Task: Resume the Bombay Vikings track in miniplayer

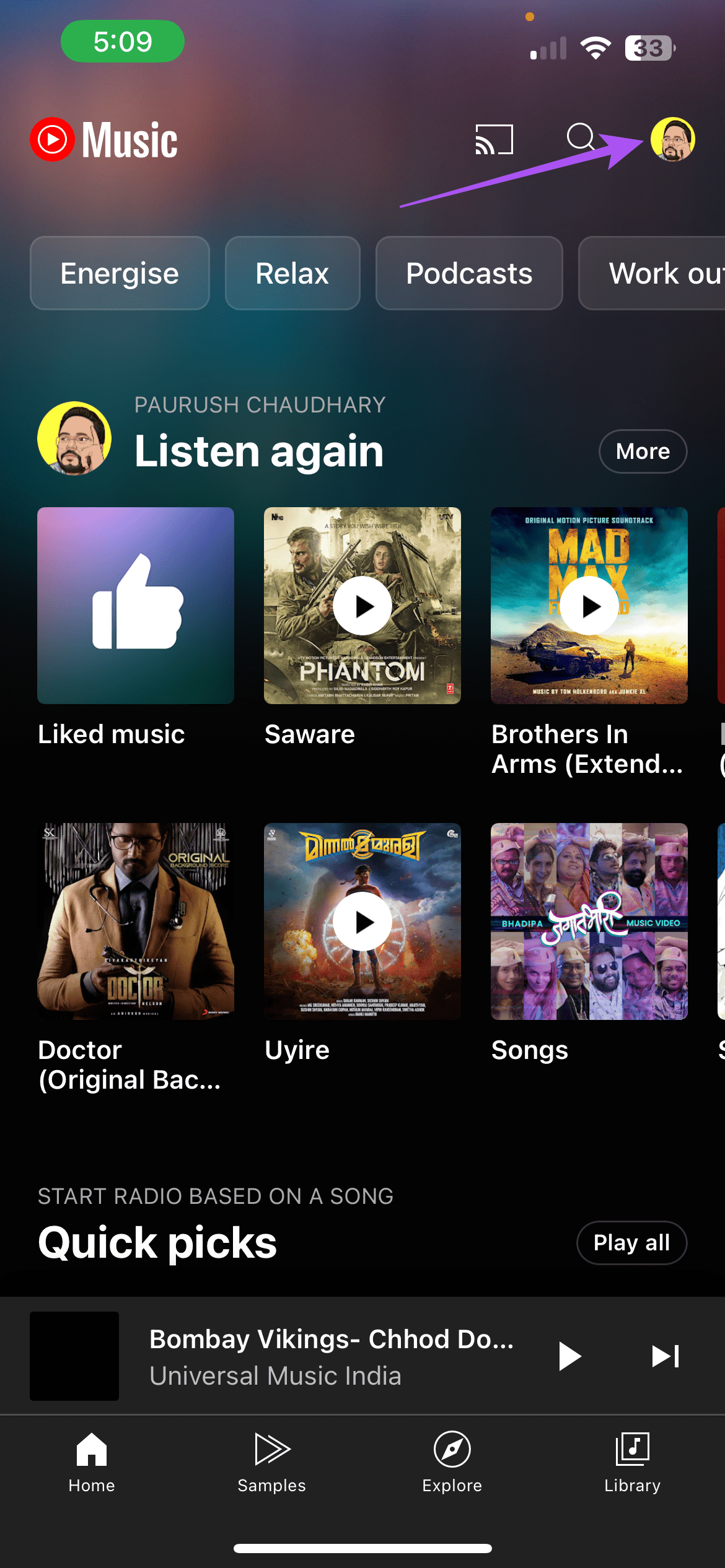Action: [568, 1356]
